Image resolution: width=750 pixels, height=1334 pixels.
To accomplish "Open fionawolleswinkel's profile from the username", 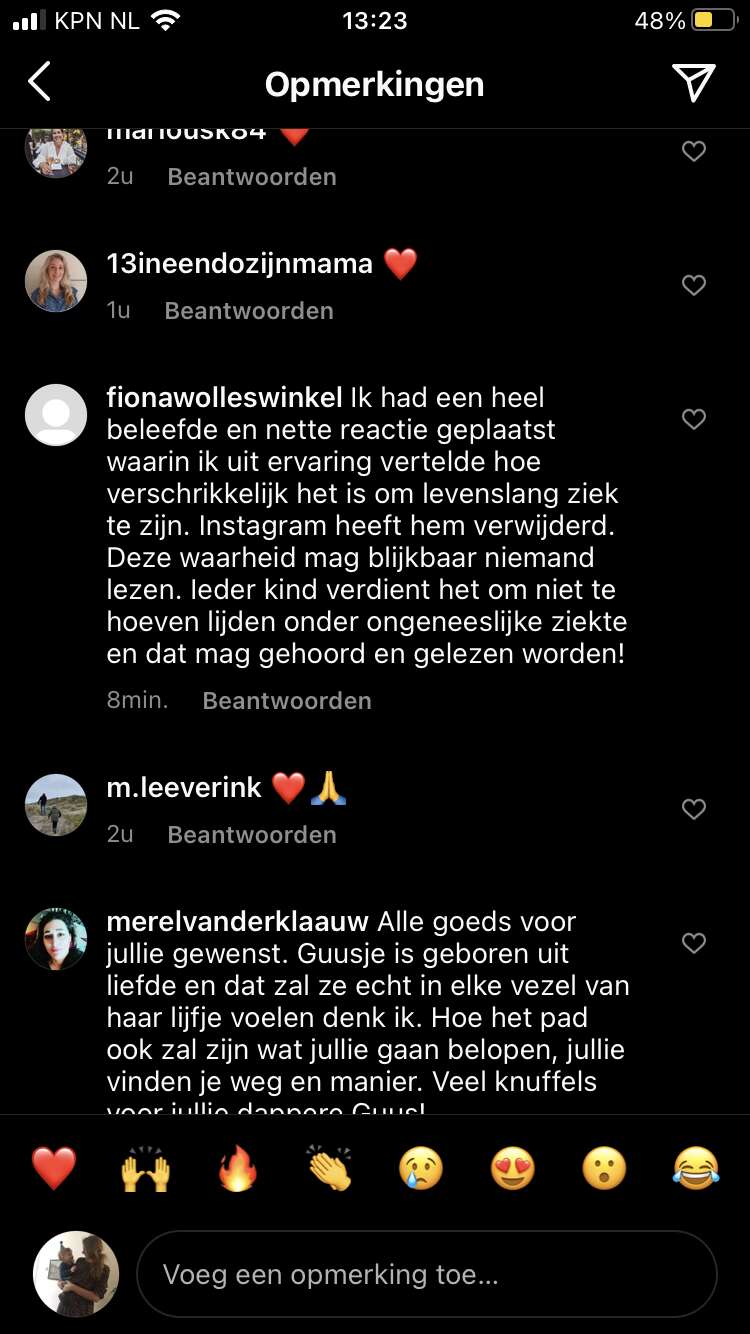I will coord(225,397).
